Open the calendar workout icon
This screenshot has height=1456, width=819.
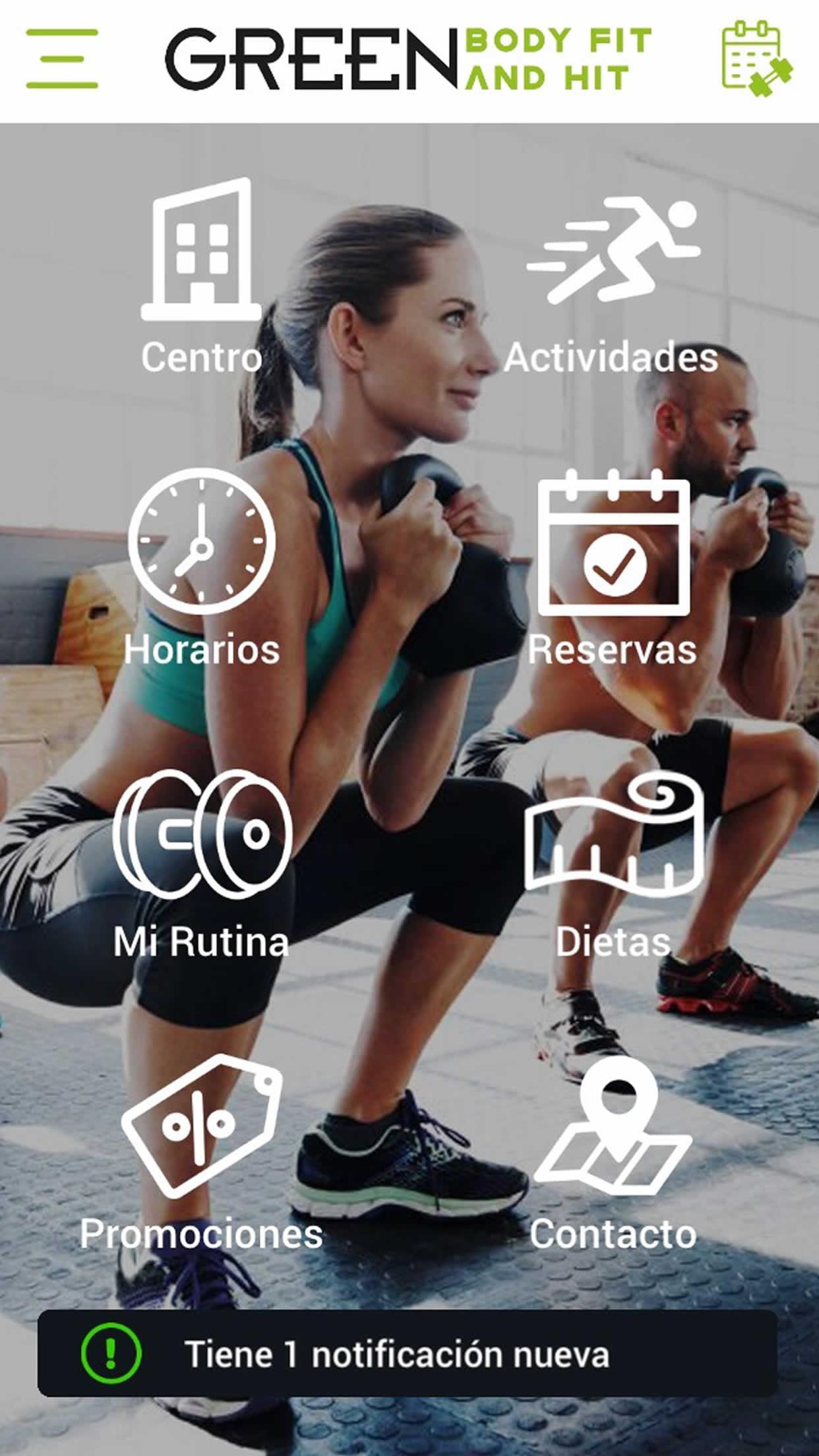click(757, 59)
